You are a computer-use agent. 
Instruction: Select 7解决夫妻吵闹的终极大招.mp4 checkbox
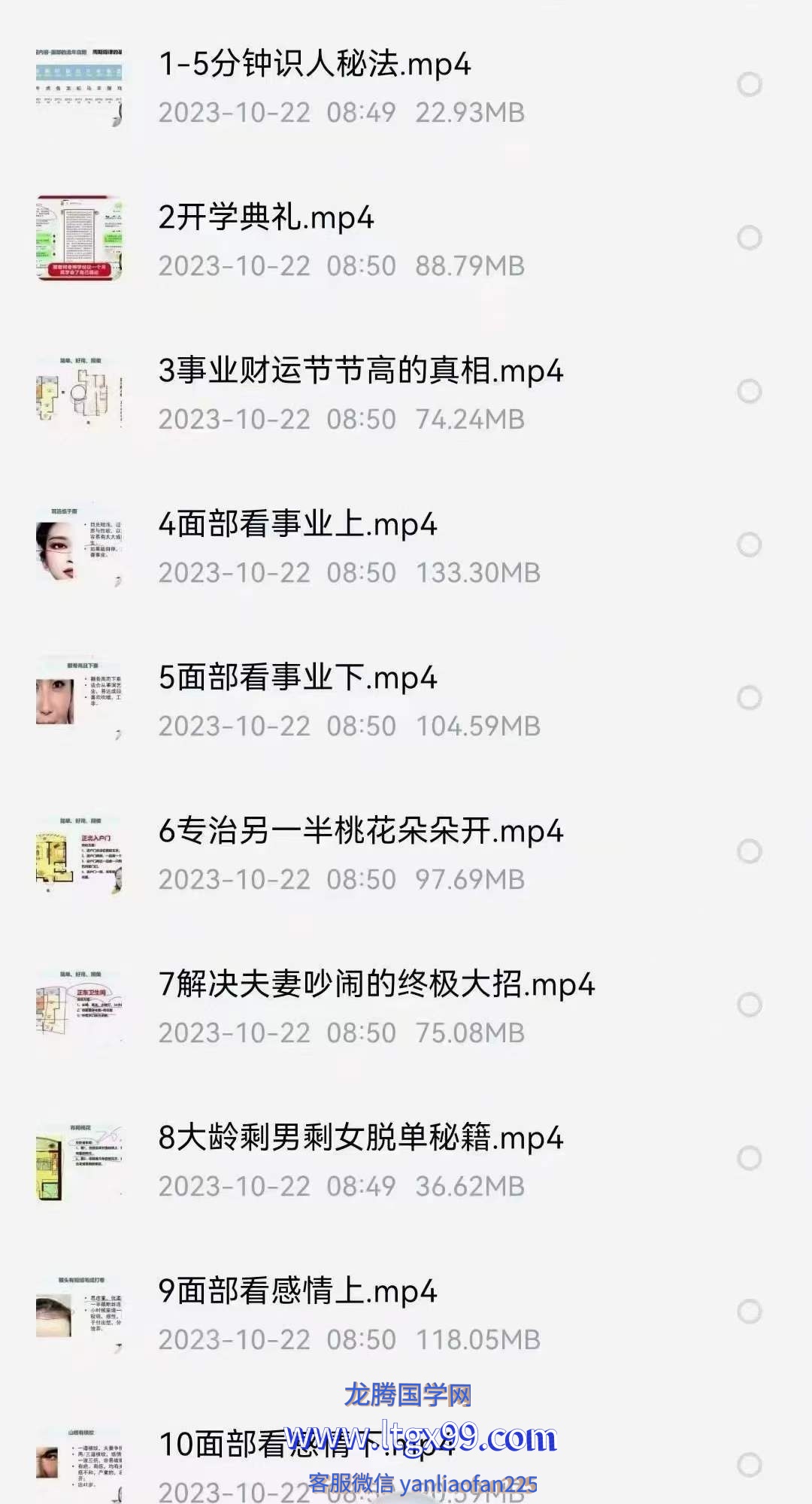[x=749, y=1005]
